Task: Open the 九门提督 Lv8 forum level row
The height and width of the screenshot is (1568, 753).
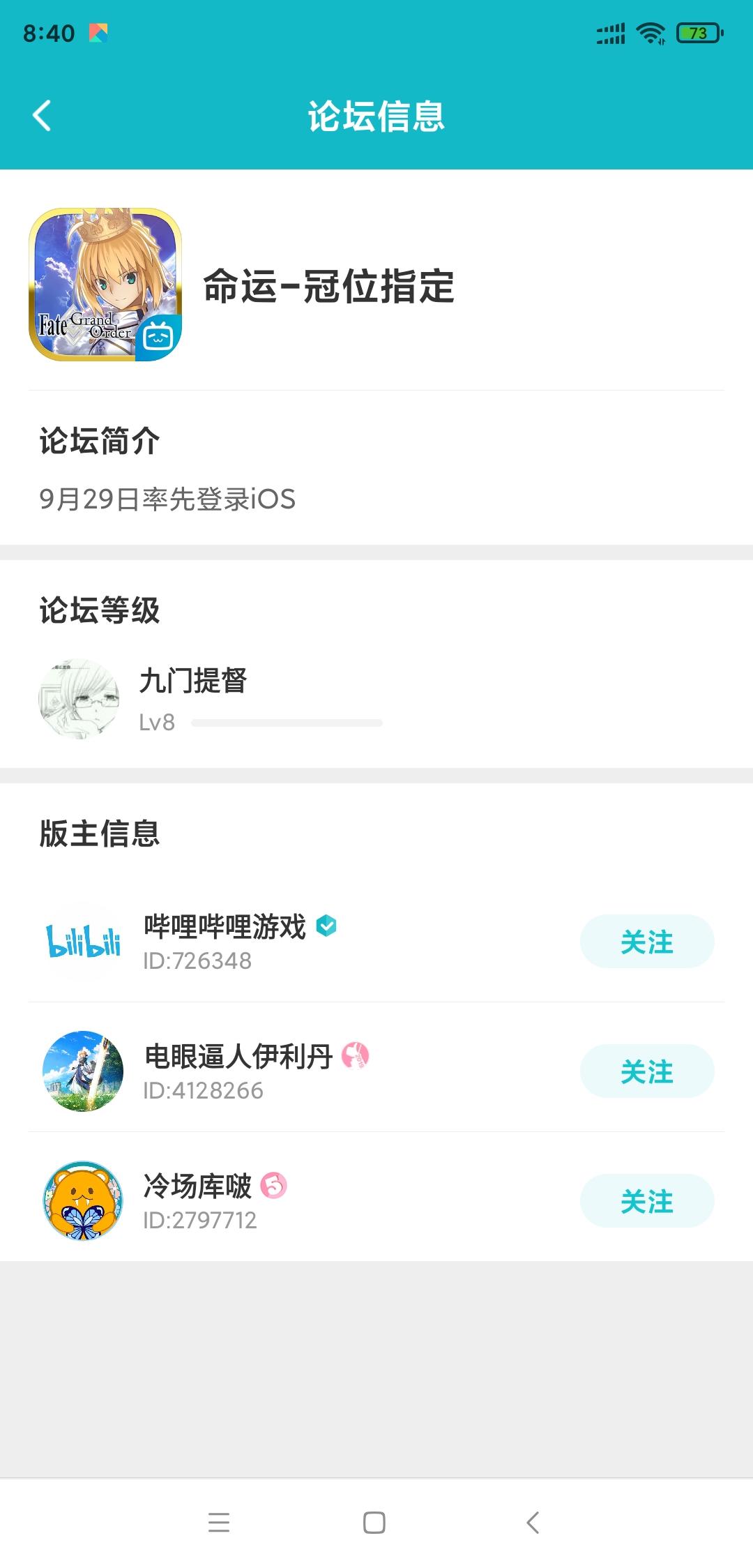Action: click(x=209, y=699)
